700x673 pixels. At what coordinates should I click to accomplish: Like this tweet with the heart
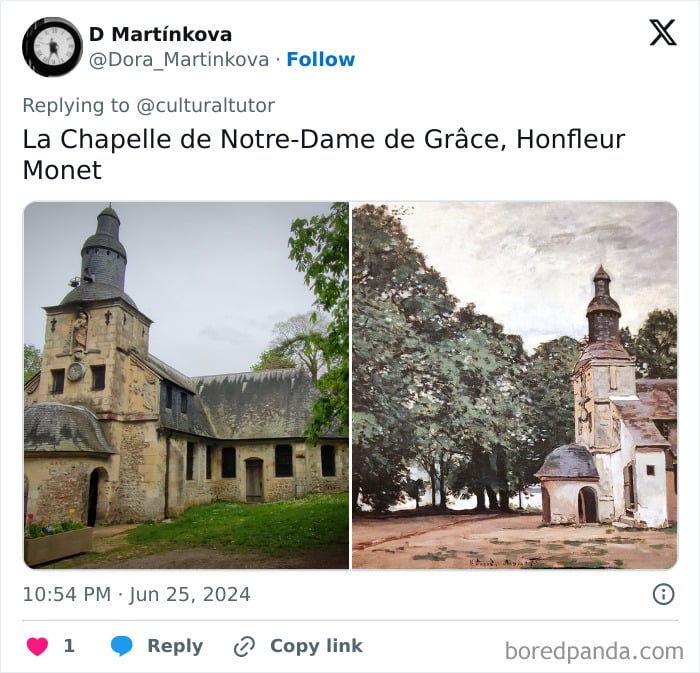click(x=38, y=646)
